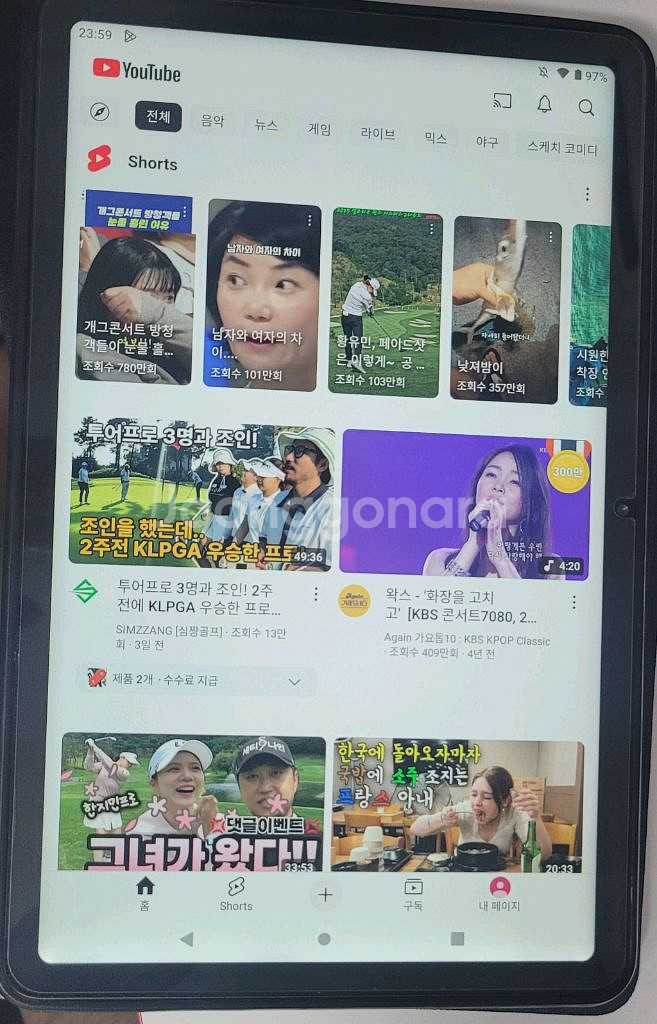Select the 음악 category chip
Screen dimensions: 657x1024
213,120
